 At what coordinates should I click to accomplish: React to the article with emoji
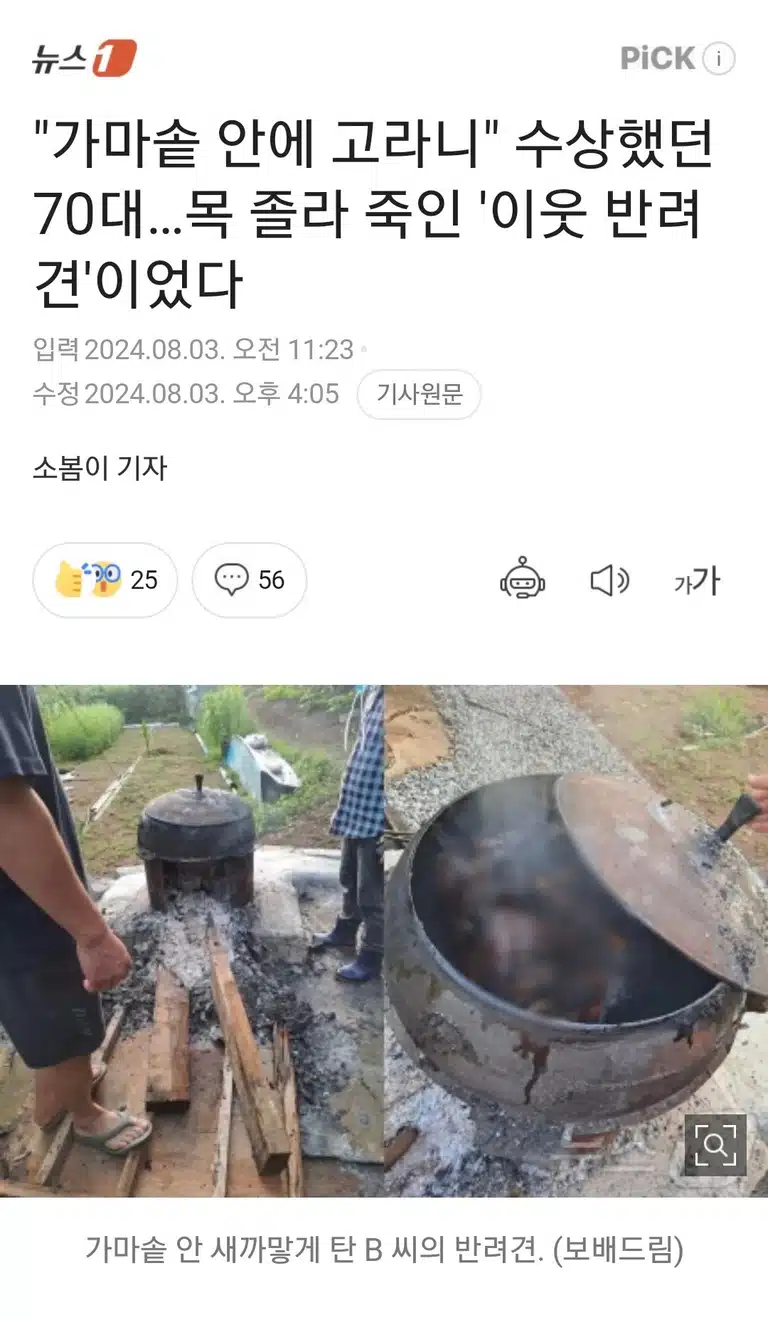point(105,580)
